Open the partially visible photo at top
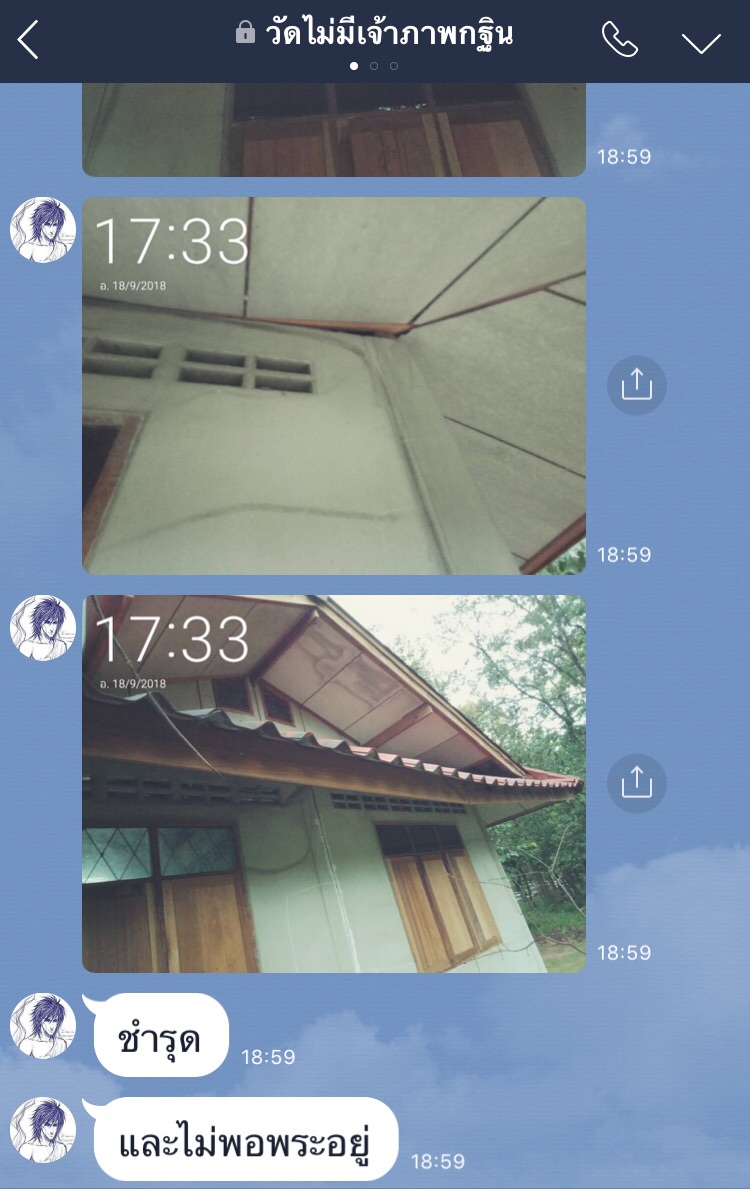750x1199 pixels. pyautogui.click(x=333, y=130)
